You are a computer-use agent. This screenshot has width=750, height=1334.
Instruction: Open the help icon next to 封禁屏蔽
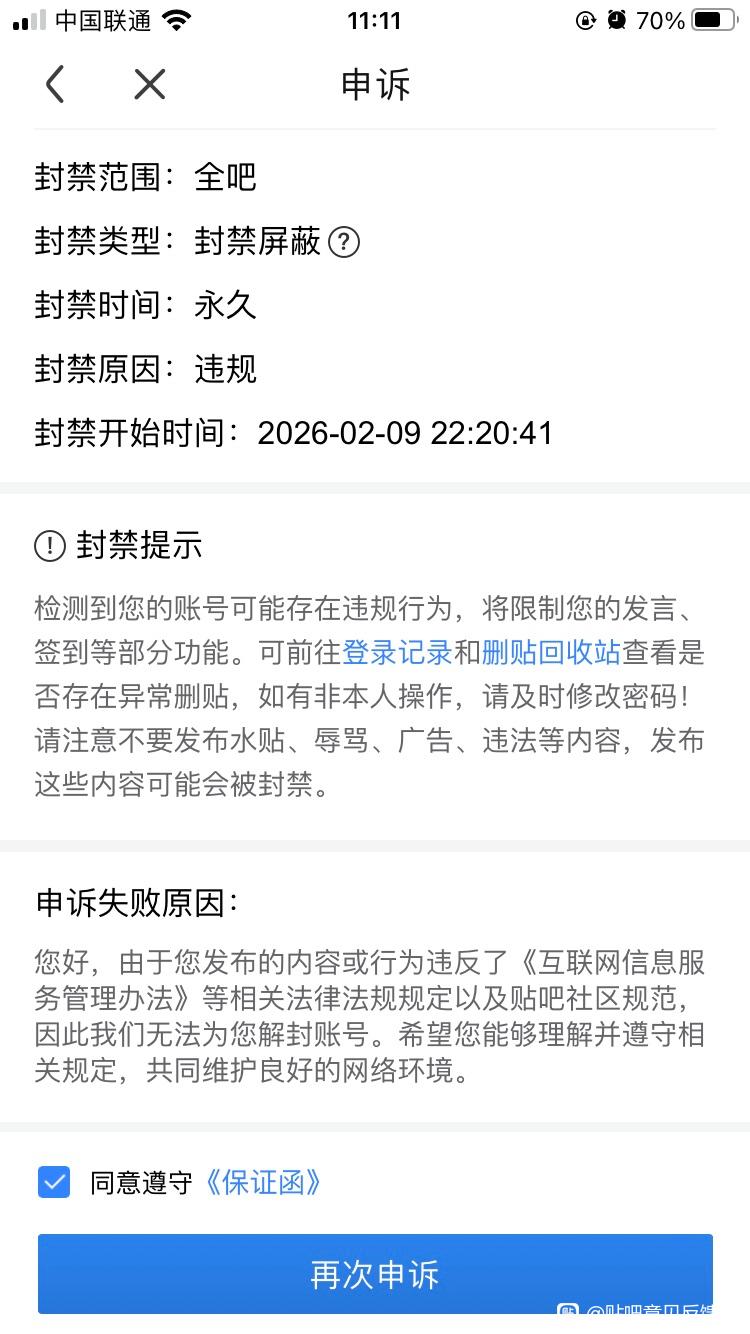click(344, 242)
